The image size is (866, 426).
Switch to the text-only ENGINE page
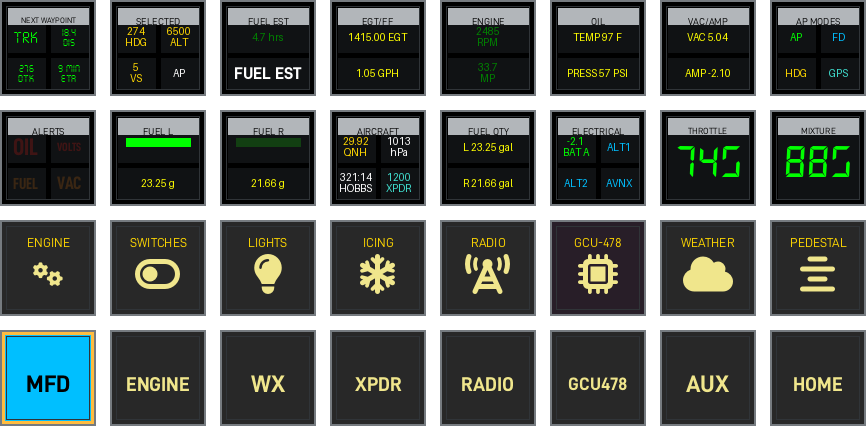158,378
